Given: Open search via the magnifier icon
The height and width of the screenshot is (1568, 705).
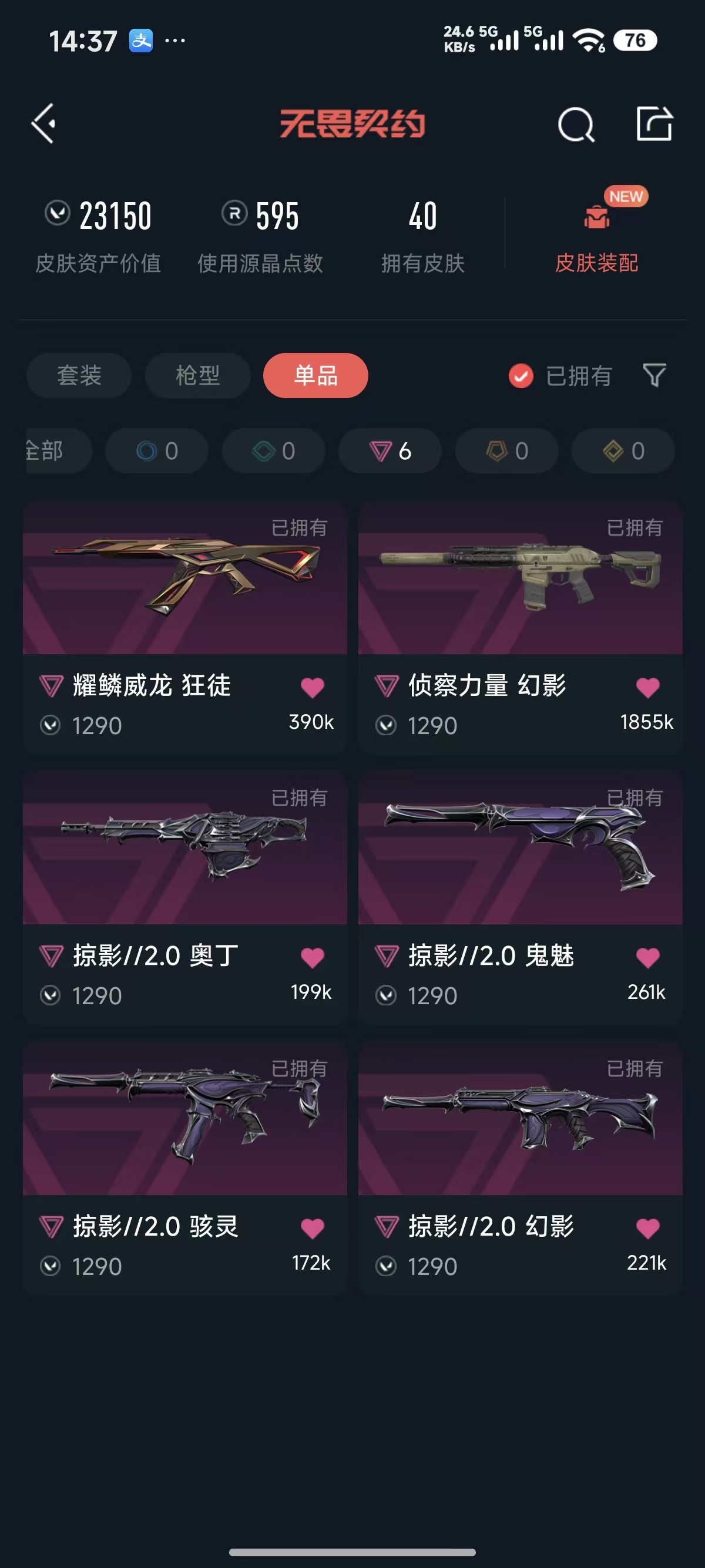Looking at the screenshot, I should (x=575, y=125).
